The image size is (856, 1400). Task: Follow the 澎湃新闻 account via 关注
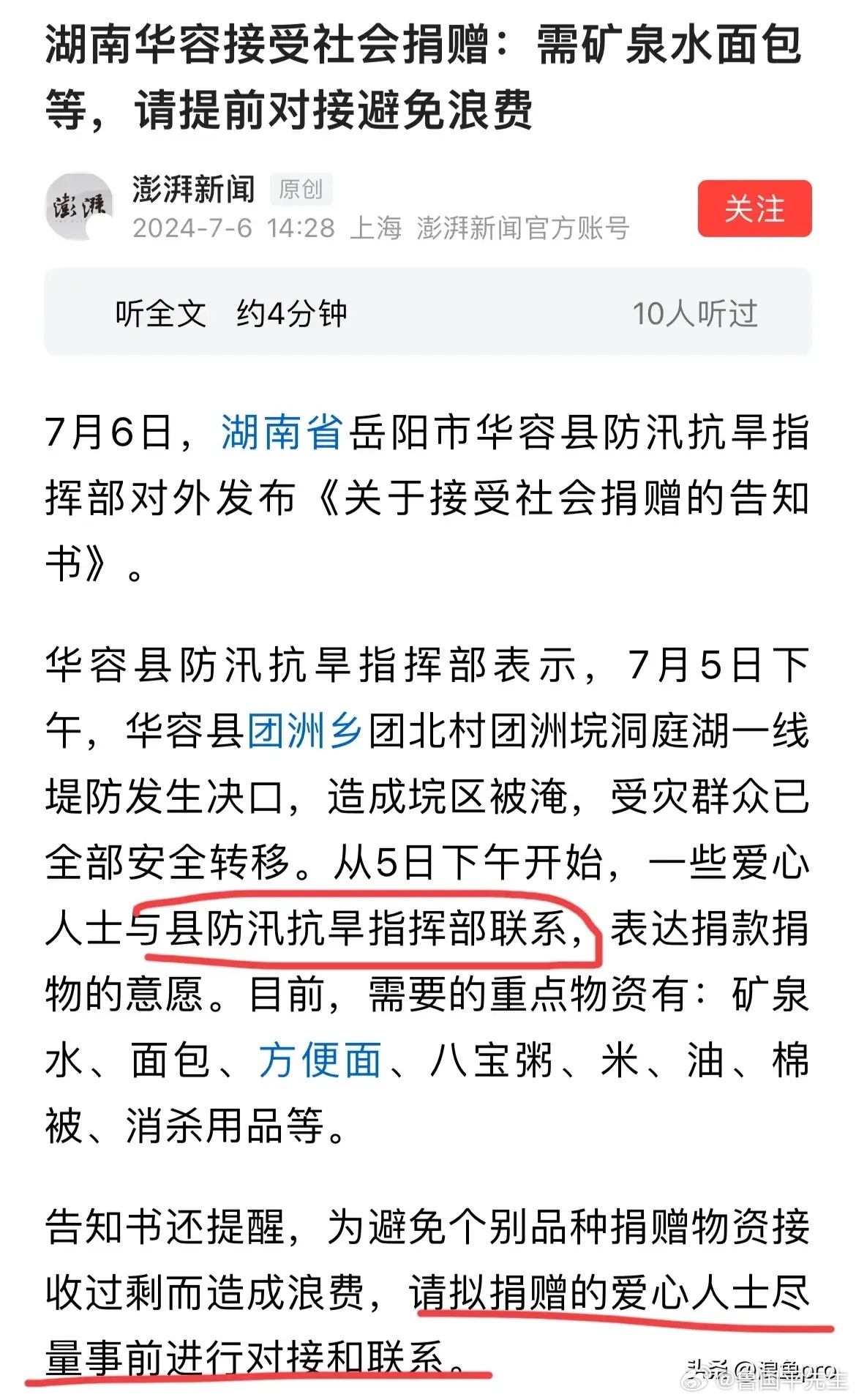[754, 209]
